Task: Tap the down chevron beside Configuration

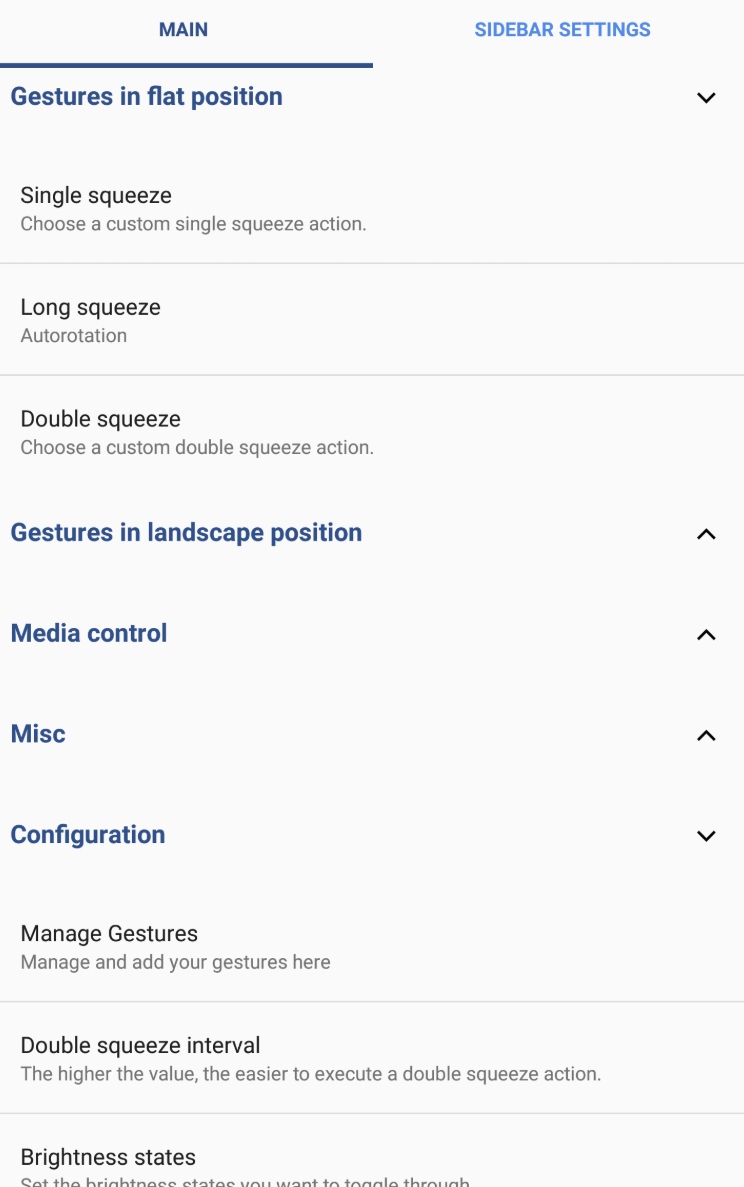Action: [706, 836]
